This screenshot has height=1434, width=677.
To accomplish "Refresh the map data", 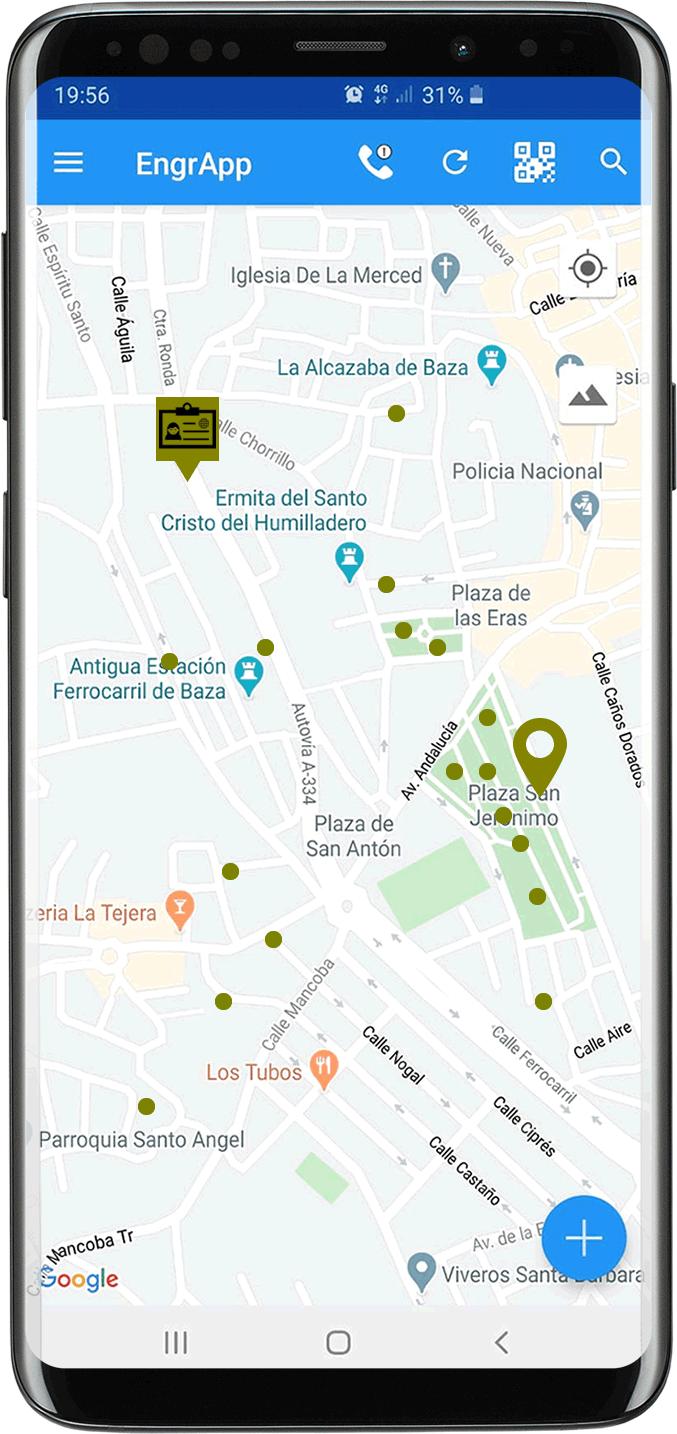I will point(455,162).
